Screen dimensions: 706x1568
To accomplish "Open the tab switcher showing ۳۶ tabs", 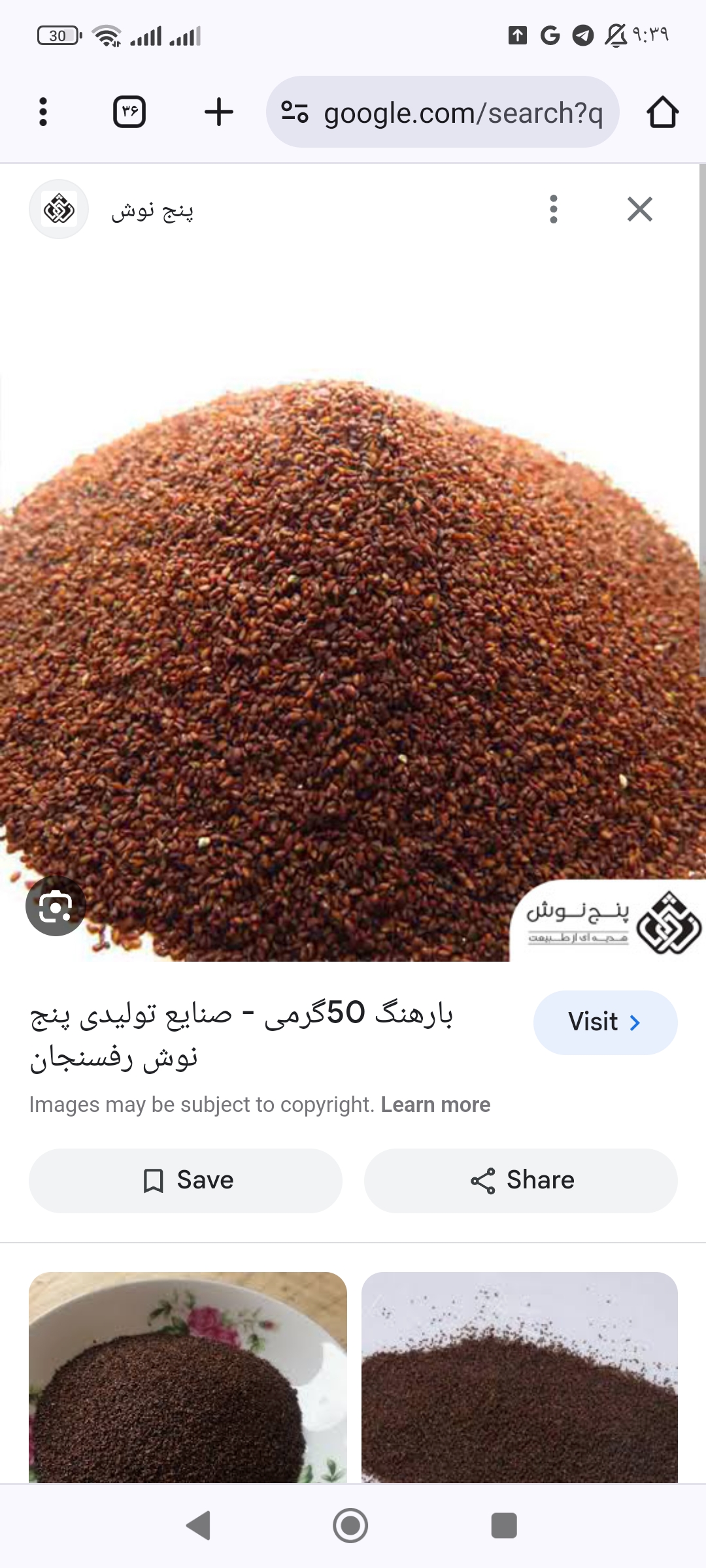I will click(129, 112).
